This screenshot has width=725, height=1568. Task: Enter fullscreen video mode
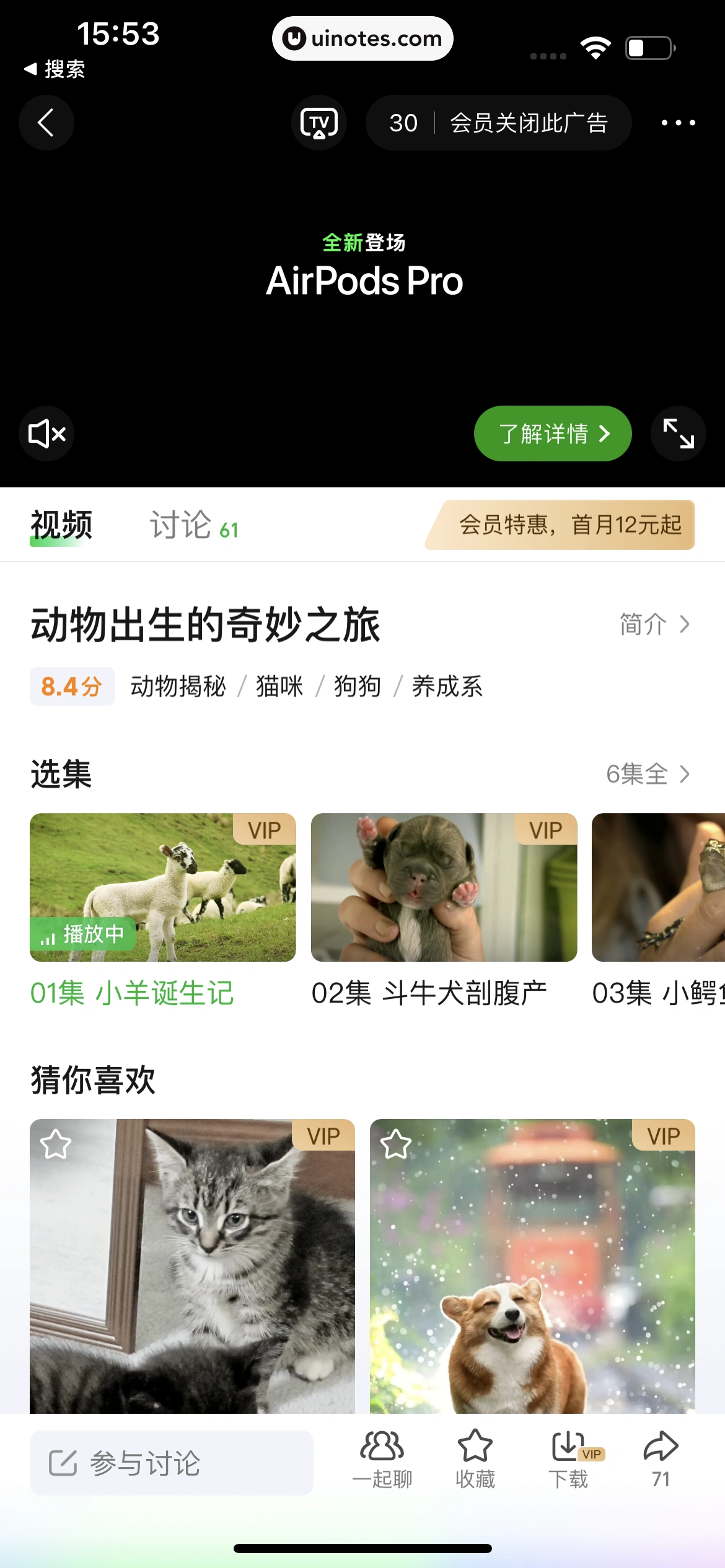pyautogui.click(x=677, y=433)
